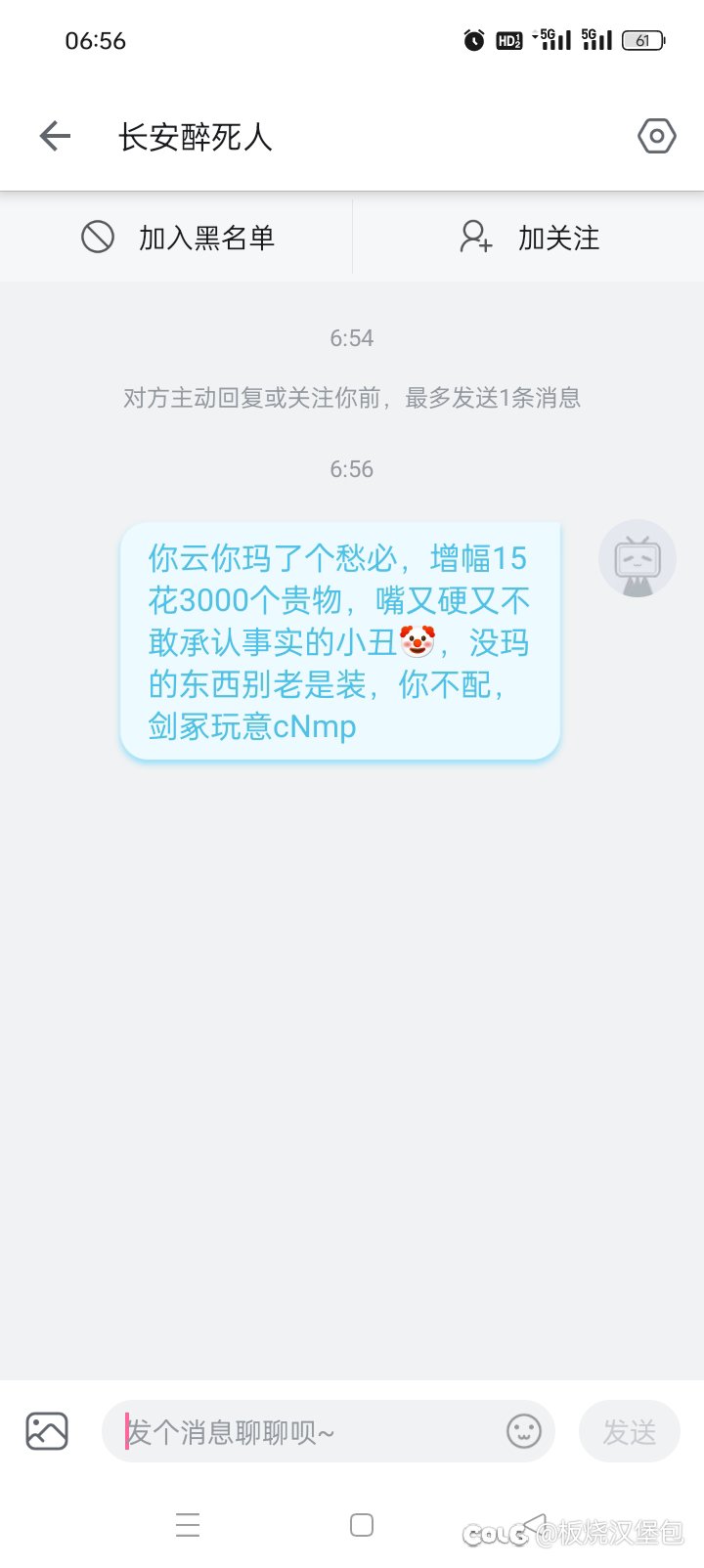Image resolution: width=704 pixels, height=1568 pixels.
Task: Open the emoji smiley picker
Action: [x=524, y=1432]
